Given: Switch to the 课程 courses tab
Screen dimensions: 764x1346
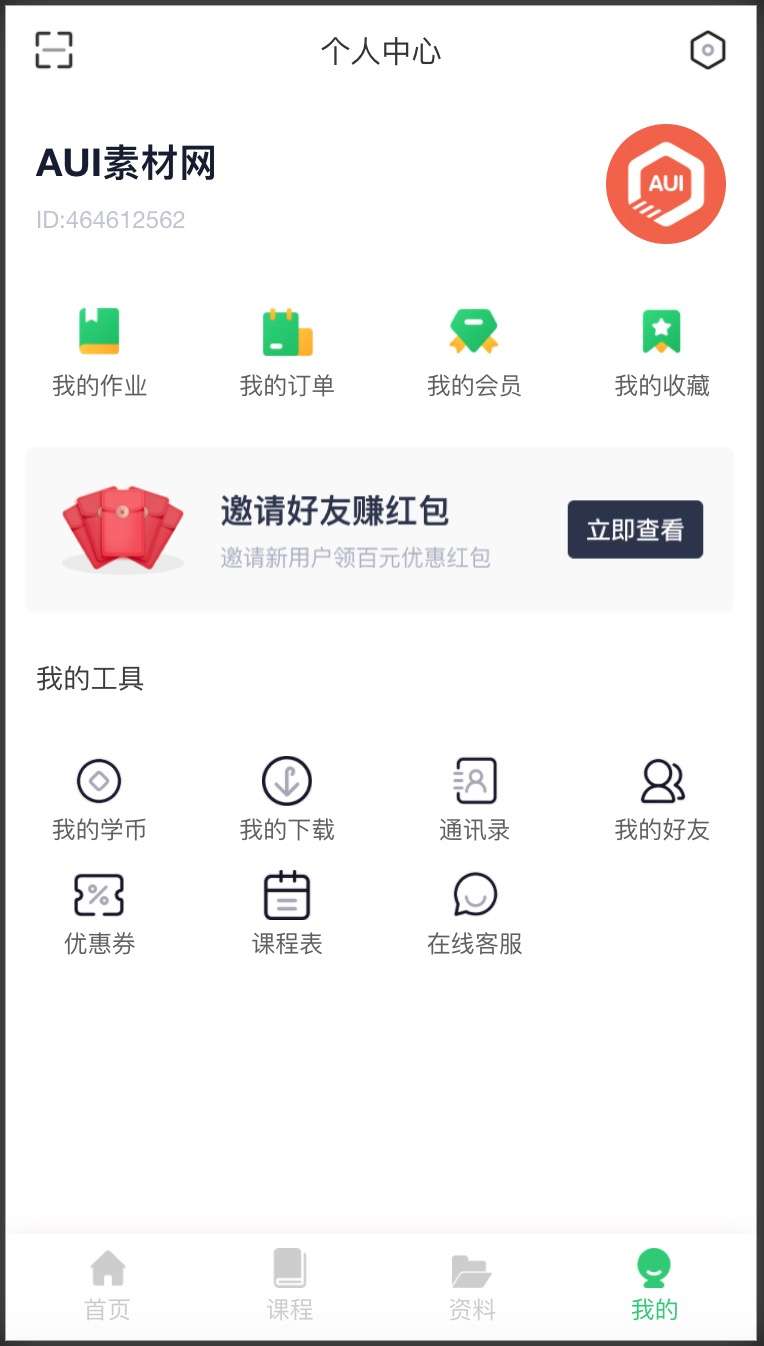Looking at the screenshot, I should (x=289, y=1285).
